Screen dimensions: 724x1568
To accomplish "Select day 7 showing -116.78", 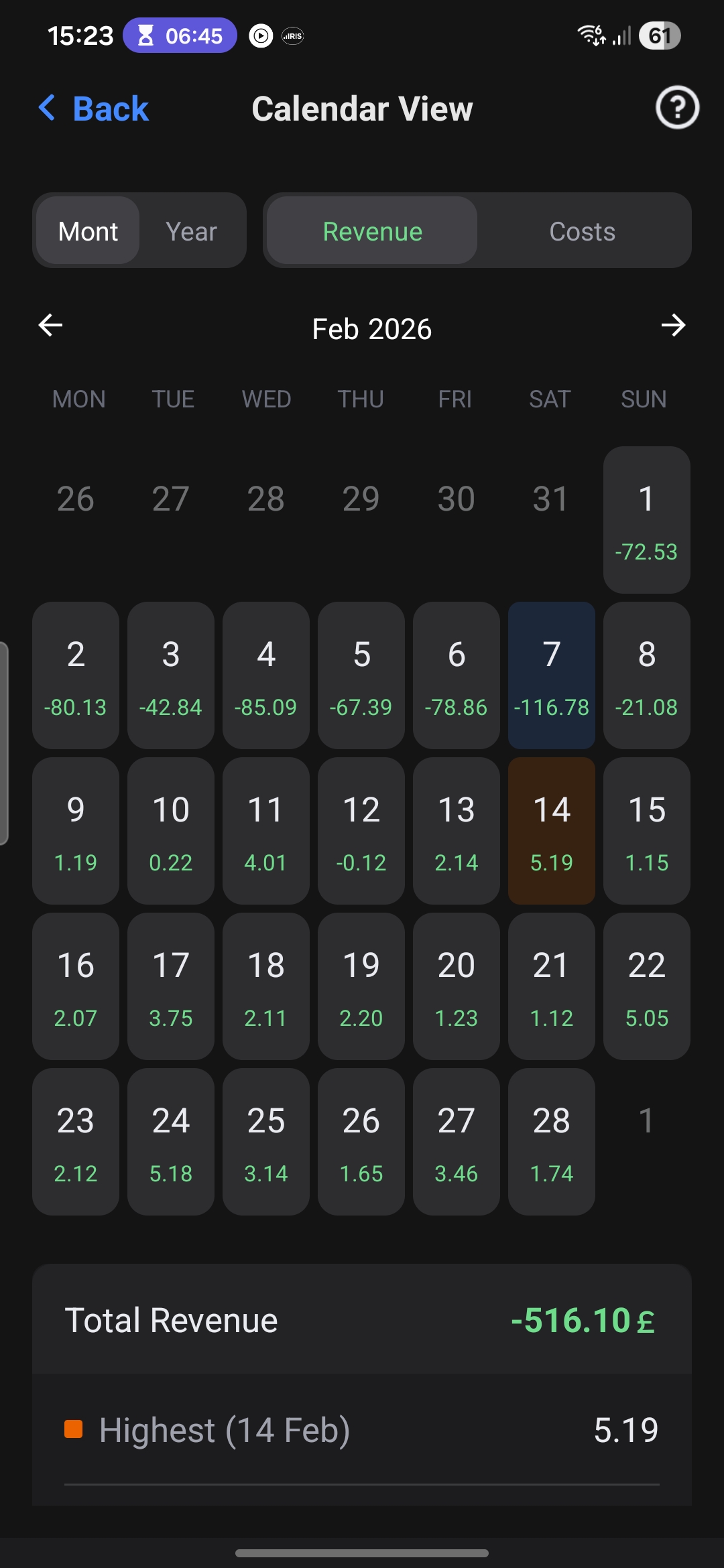I will 551,675.
